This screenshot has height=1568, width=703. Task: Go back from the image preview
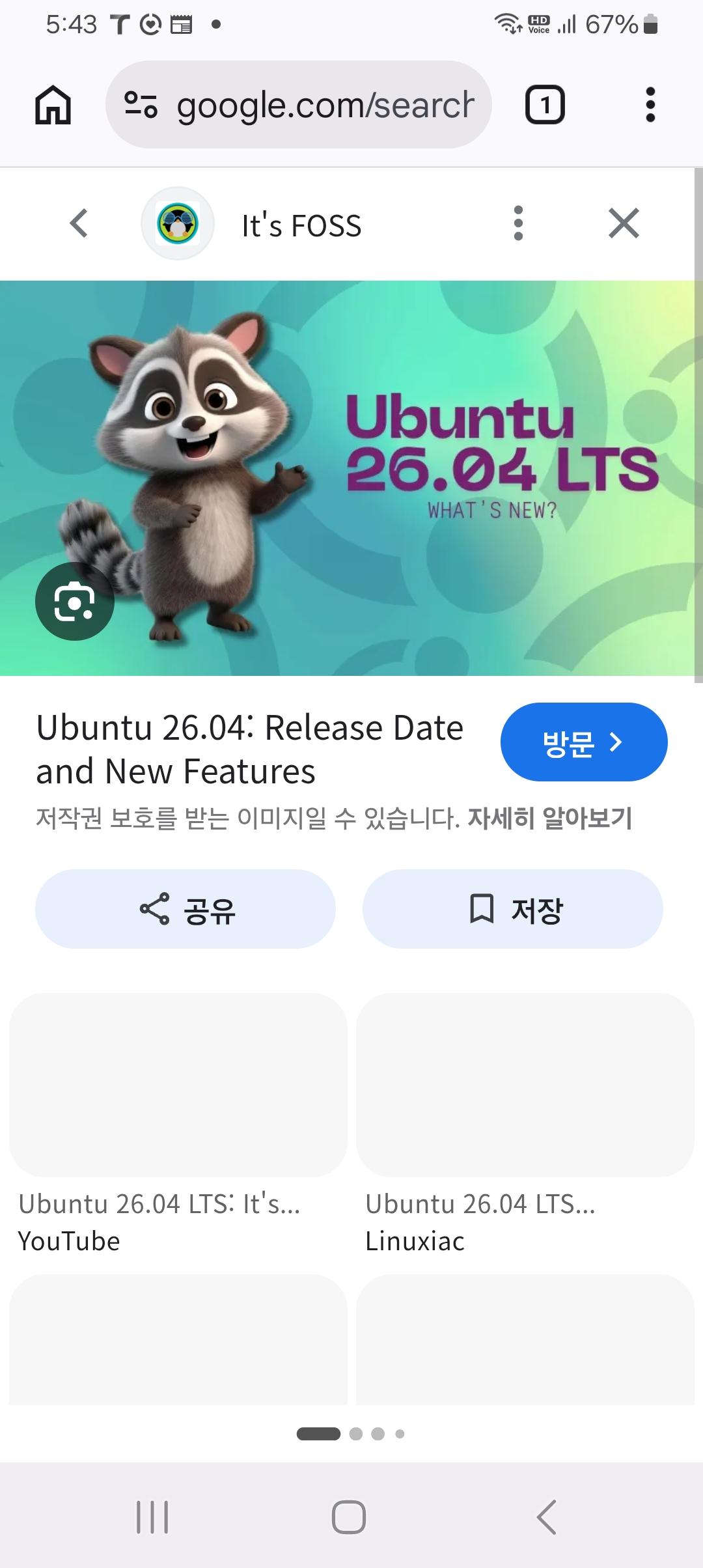click(x=79, y=223)
